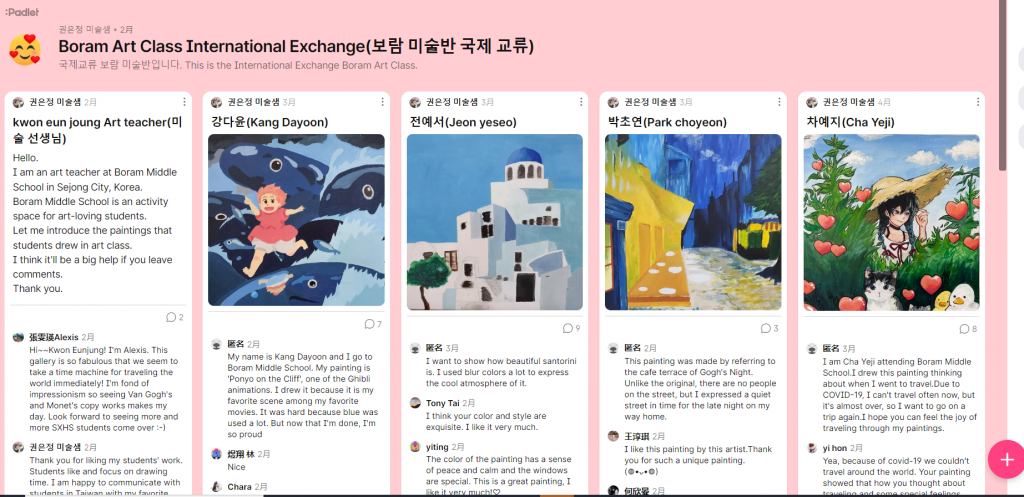Screen dimensions: 1024x497
Task: Go to Padlet home via the logo
Action: (x=21, y=11)
